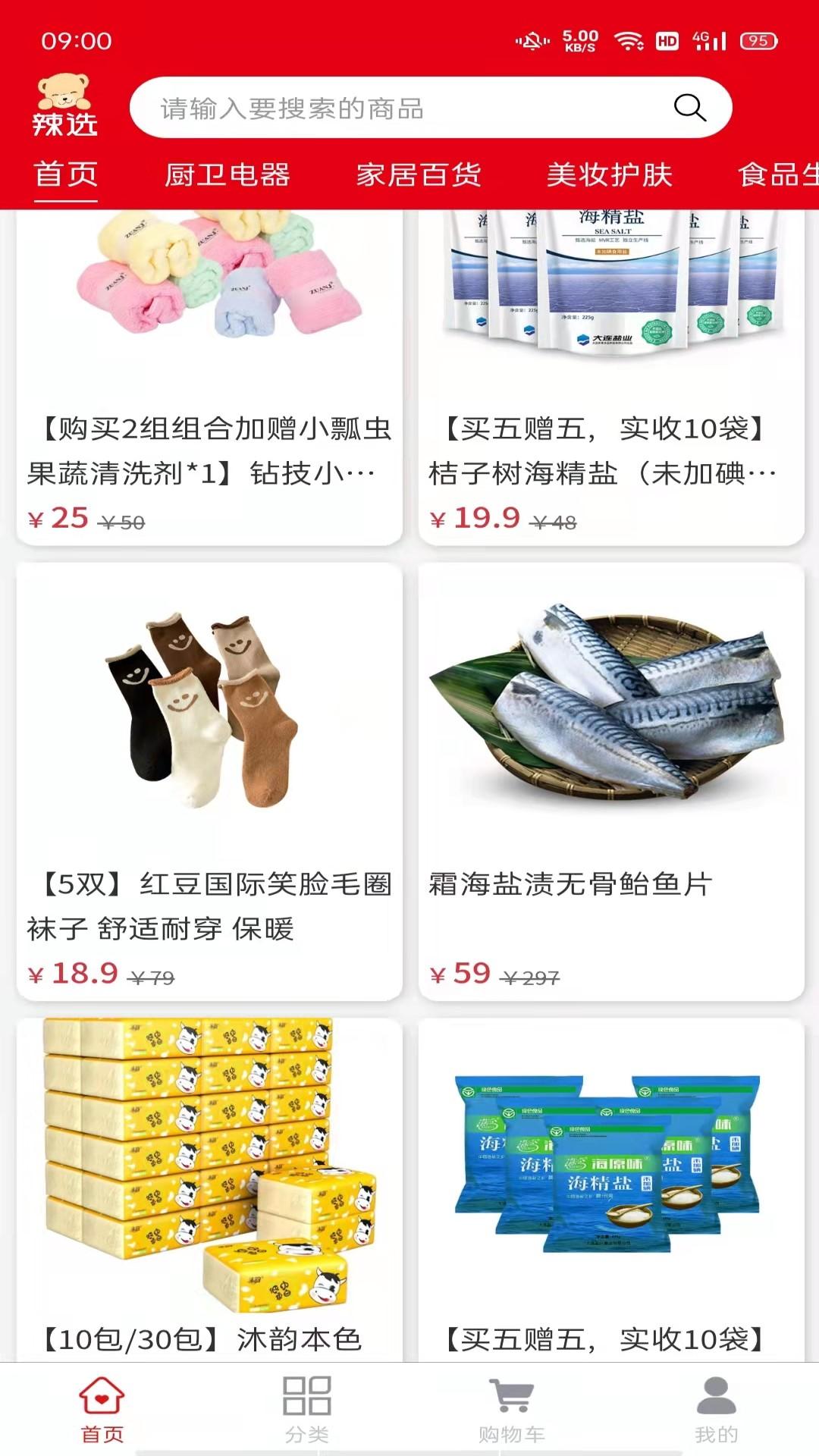This screenshot has height=1456, width=819.
Task: Switch to the 家居百货 tab
Action: point(419,174)
